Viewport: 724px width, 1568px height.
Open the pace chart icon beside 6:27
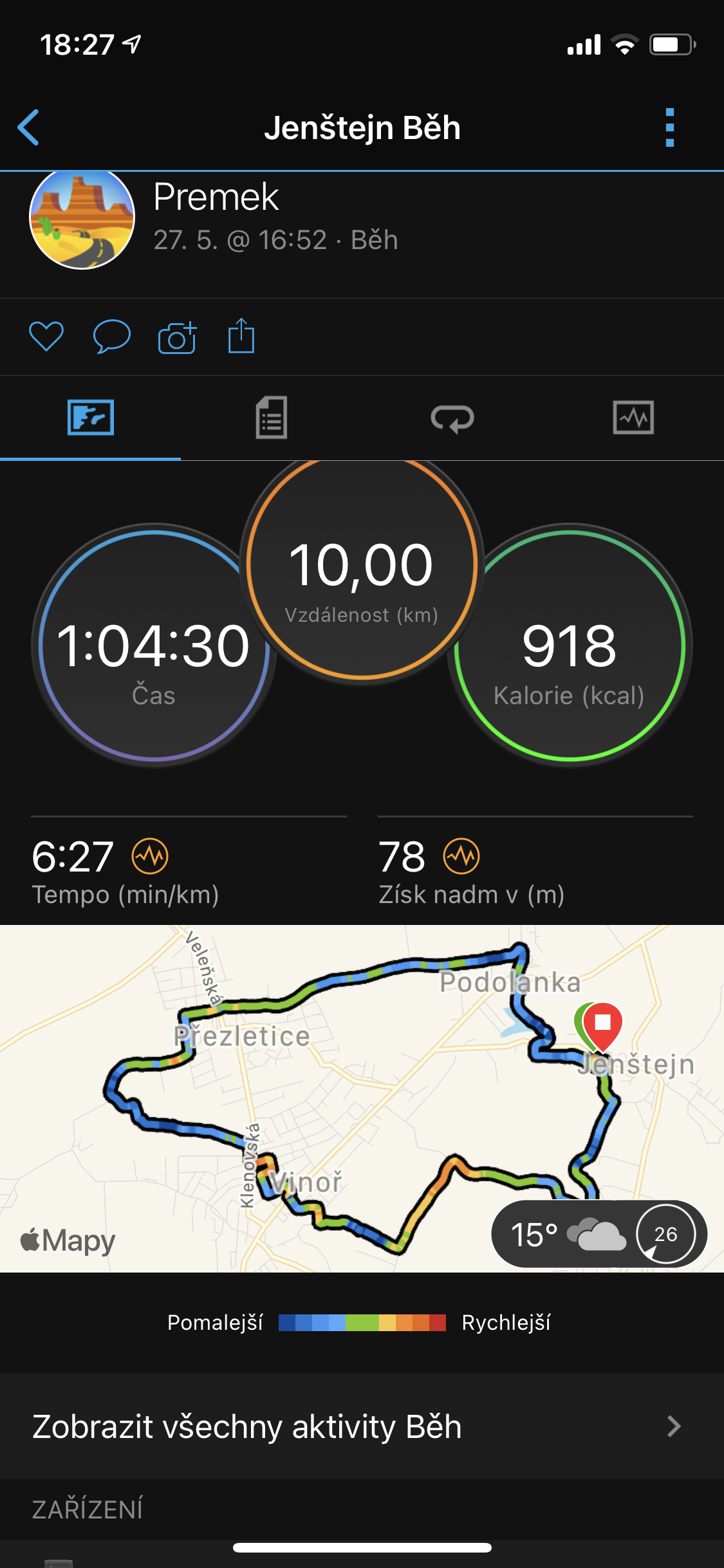click(150, 856)
